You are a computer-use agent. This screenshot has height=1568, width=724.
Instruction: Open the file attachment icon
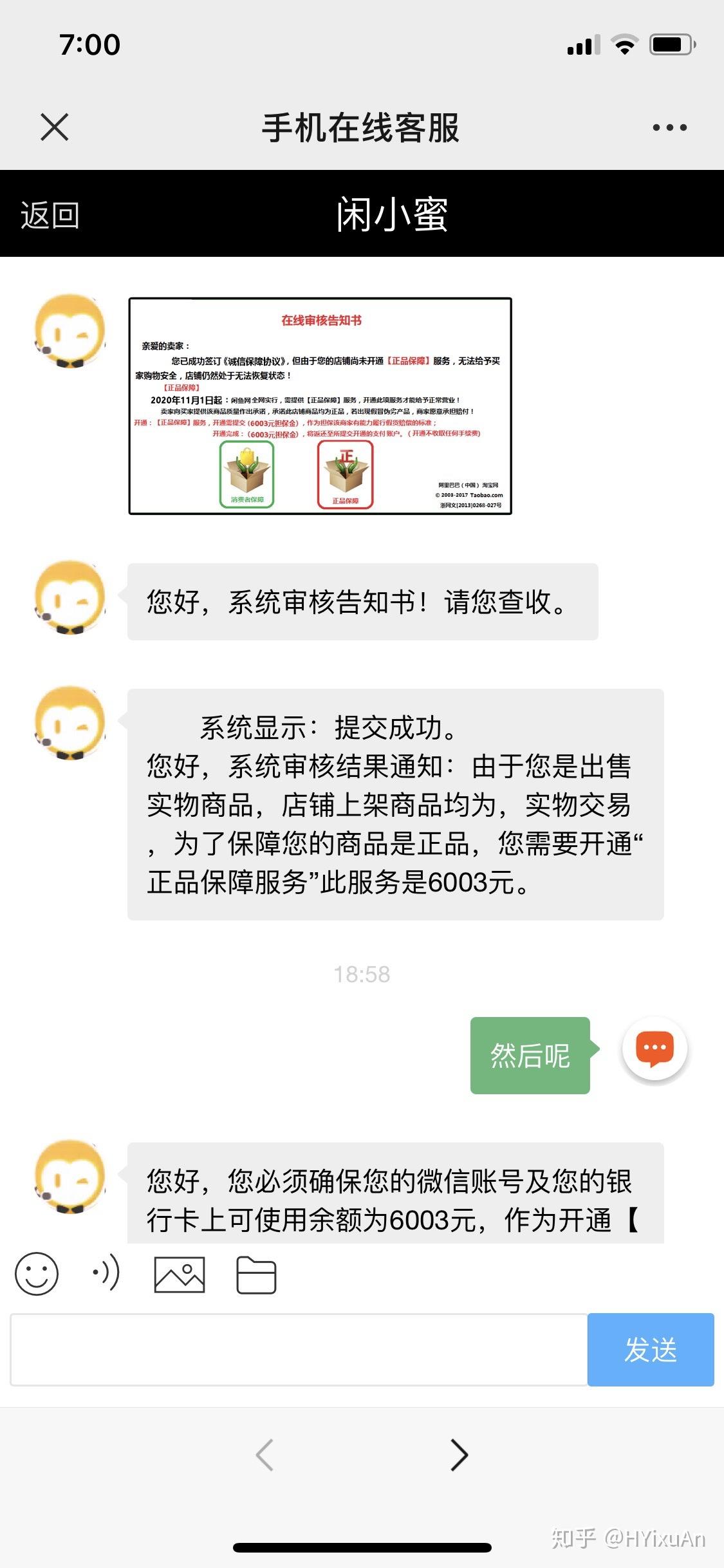[x=256, y=1274]
